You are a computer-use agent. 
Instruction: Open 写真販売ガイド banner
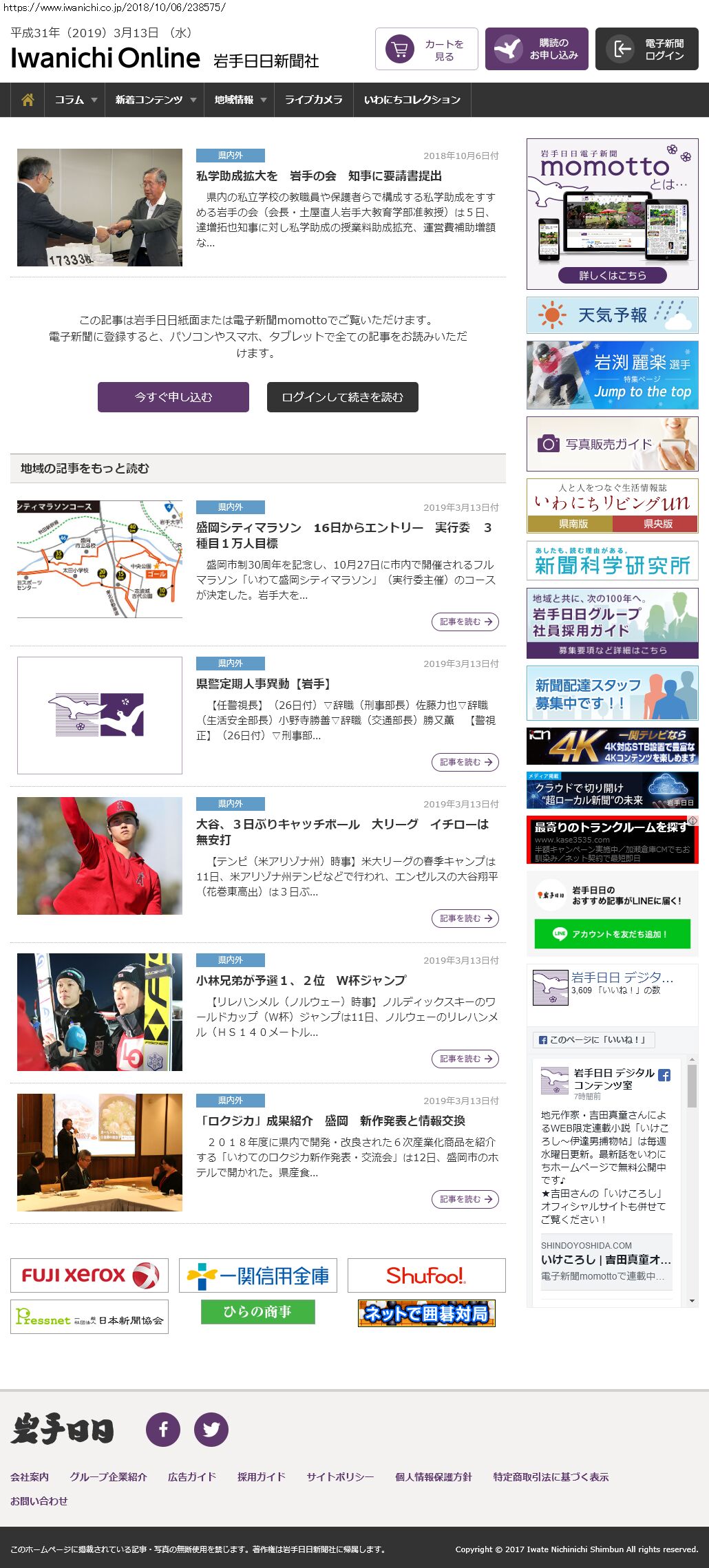click(x=612, y=444)
